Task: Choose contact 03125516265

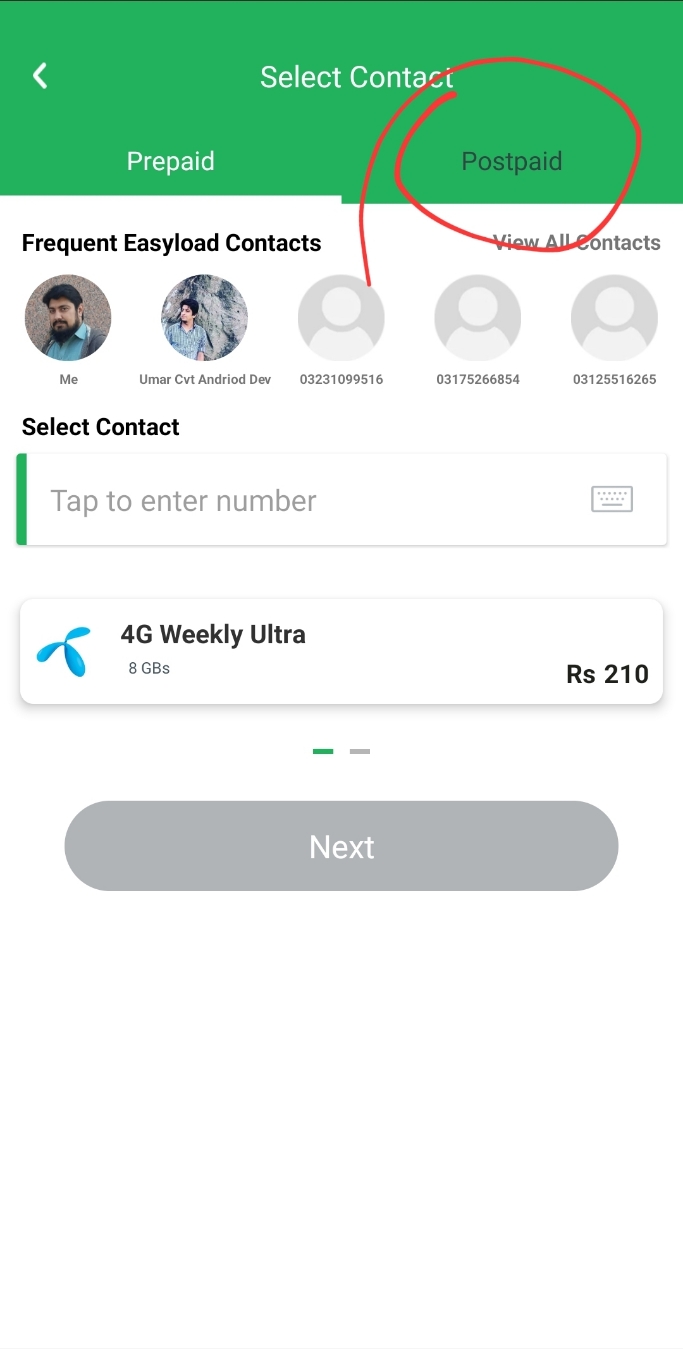Action: click(x=614, y=318)
